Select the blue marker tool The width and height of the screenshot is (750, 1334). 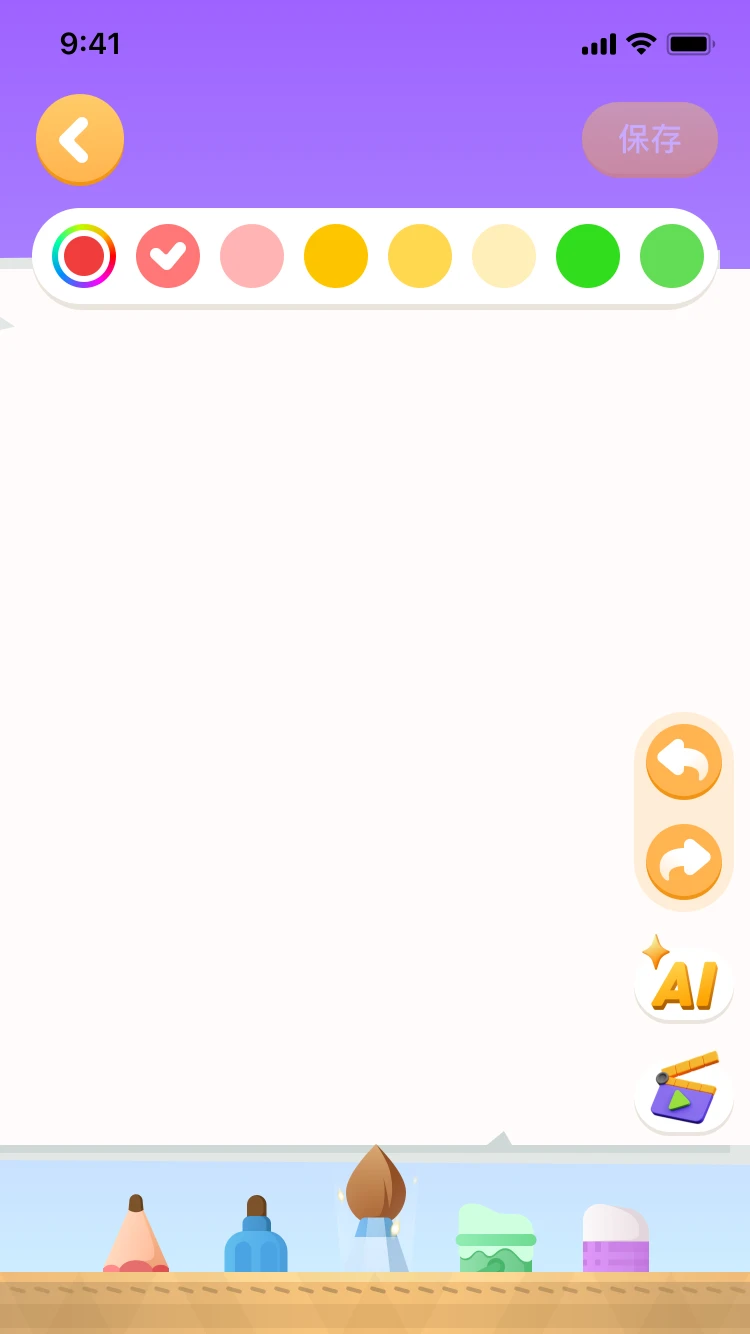[x=256, y=1238]
